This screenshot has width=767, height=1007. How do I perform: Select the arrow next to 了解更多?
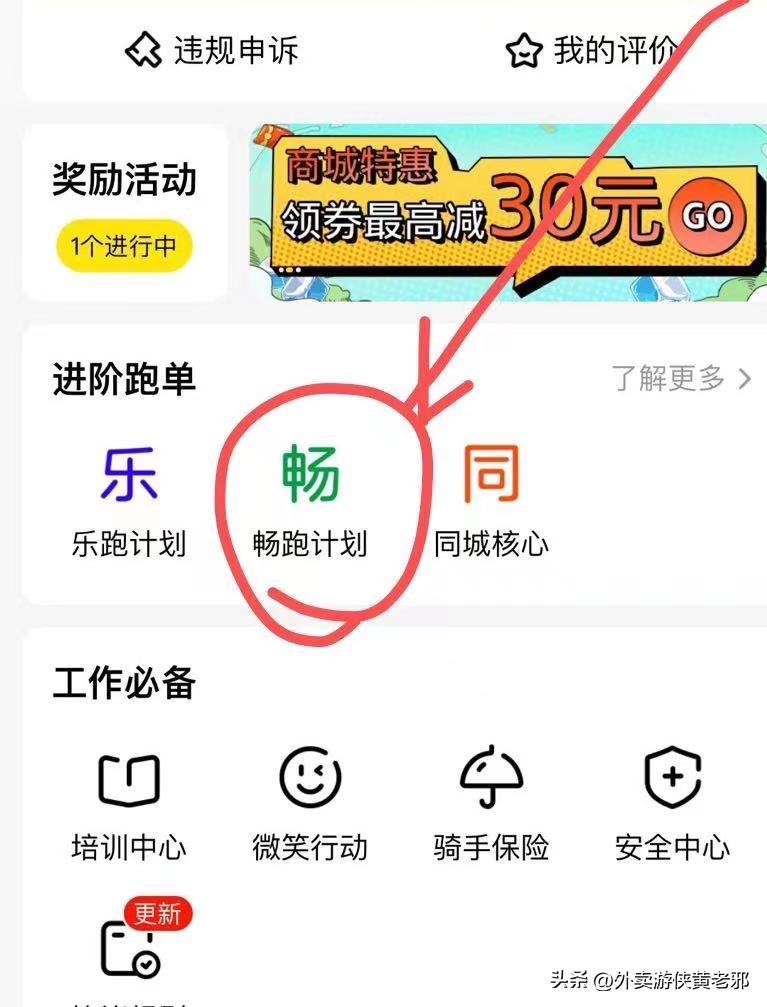pos(745,380)
